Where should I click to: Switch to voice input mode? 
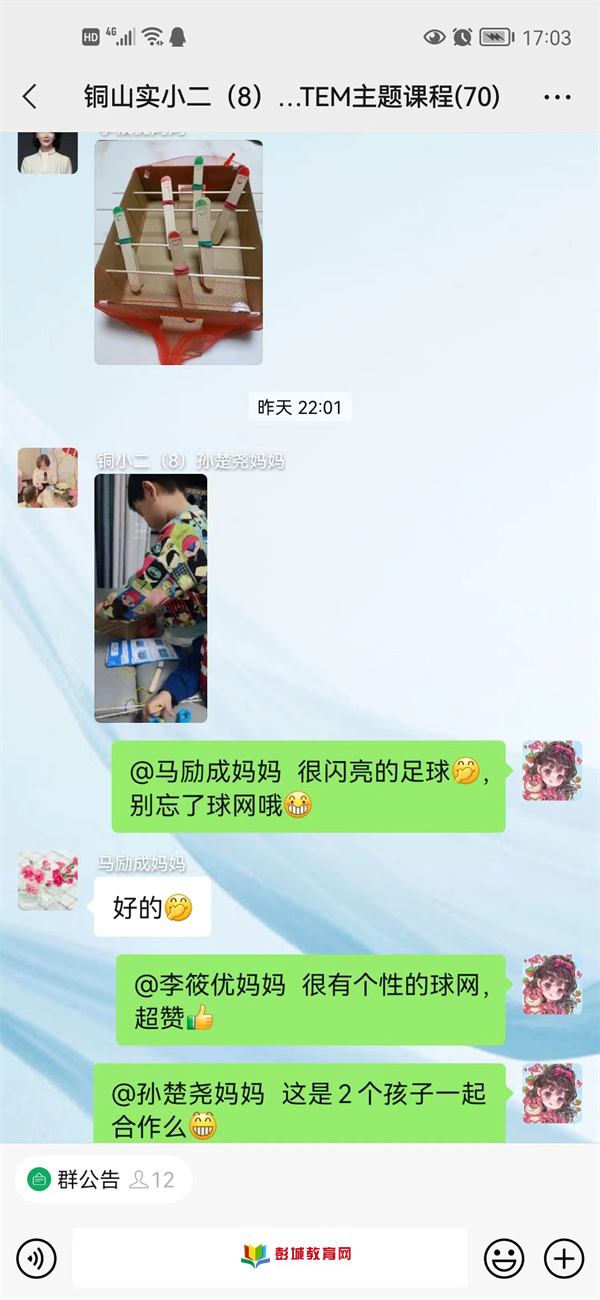pos(36,1257)
